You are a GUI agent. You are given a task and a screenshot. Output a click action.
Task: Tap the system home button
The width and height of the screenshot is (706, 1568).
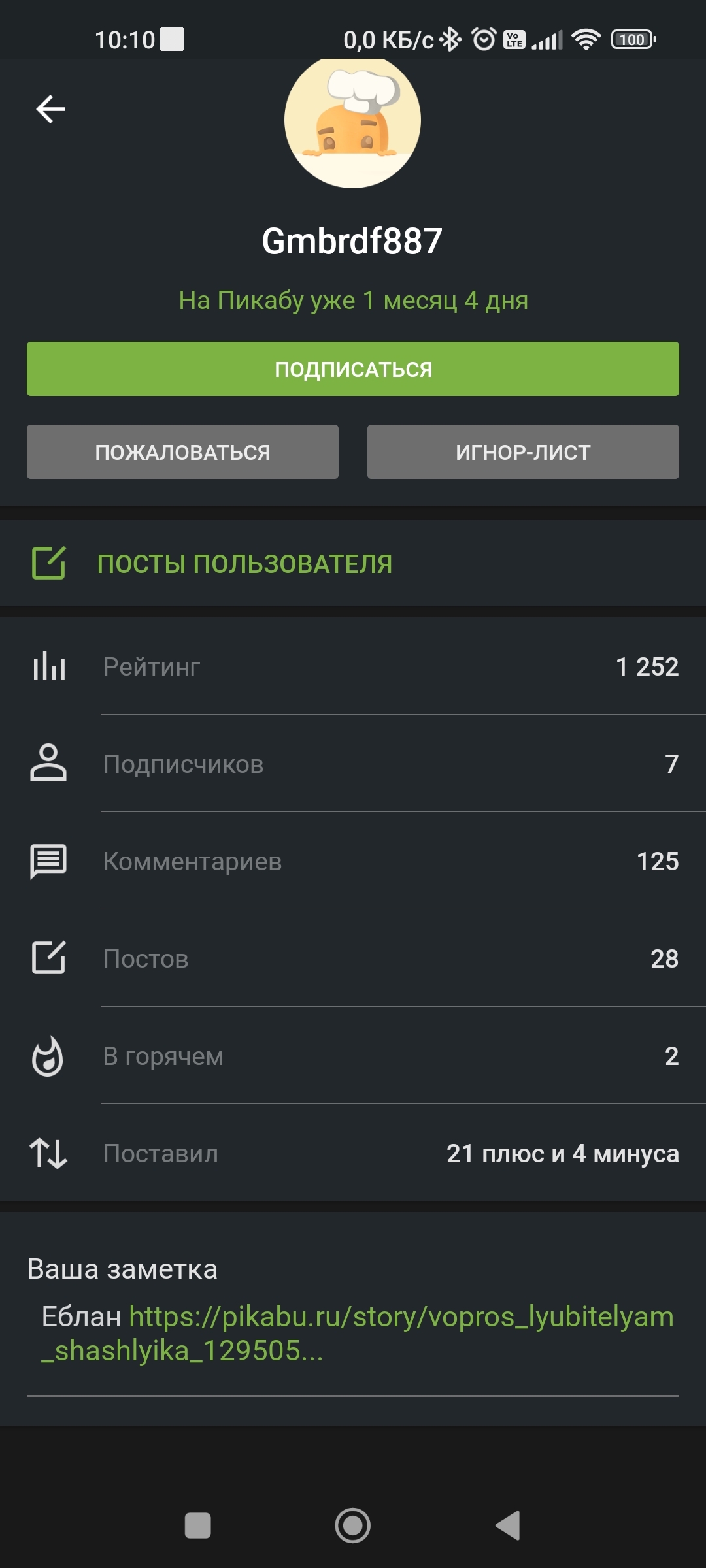tap(352, 1526)
